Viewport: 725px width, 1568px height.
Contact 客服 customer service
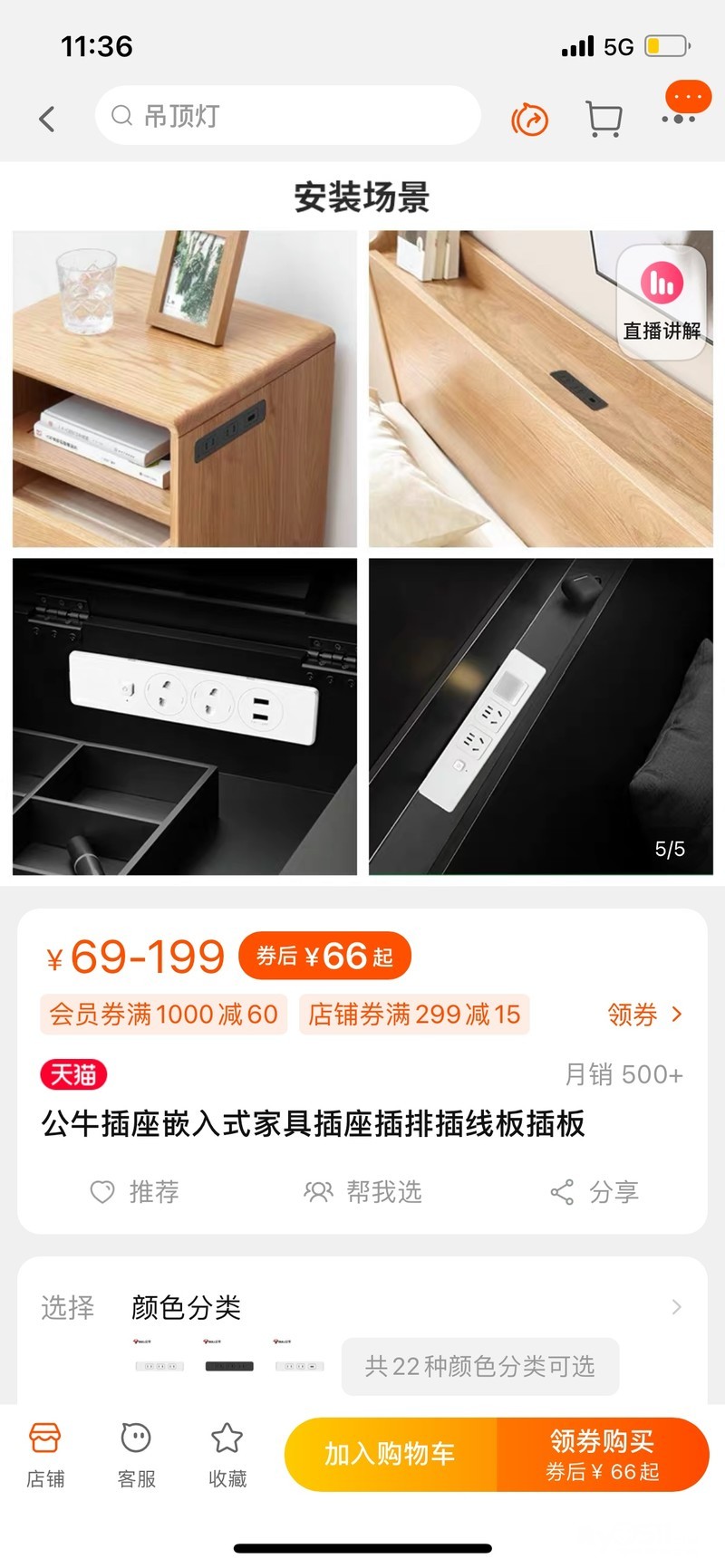(x=136, y=1454)
